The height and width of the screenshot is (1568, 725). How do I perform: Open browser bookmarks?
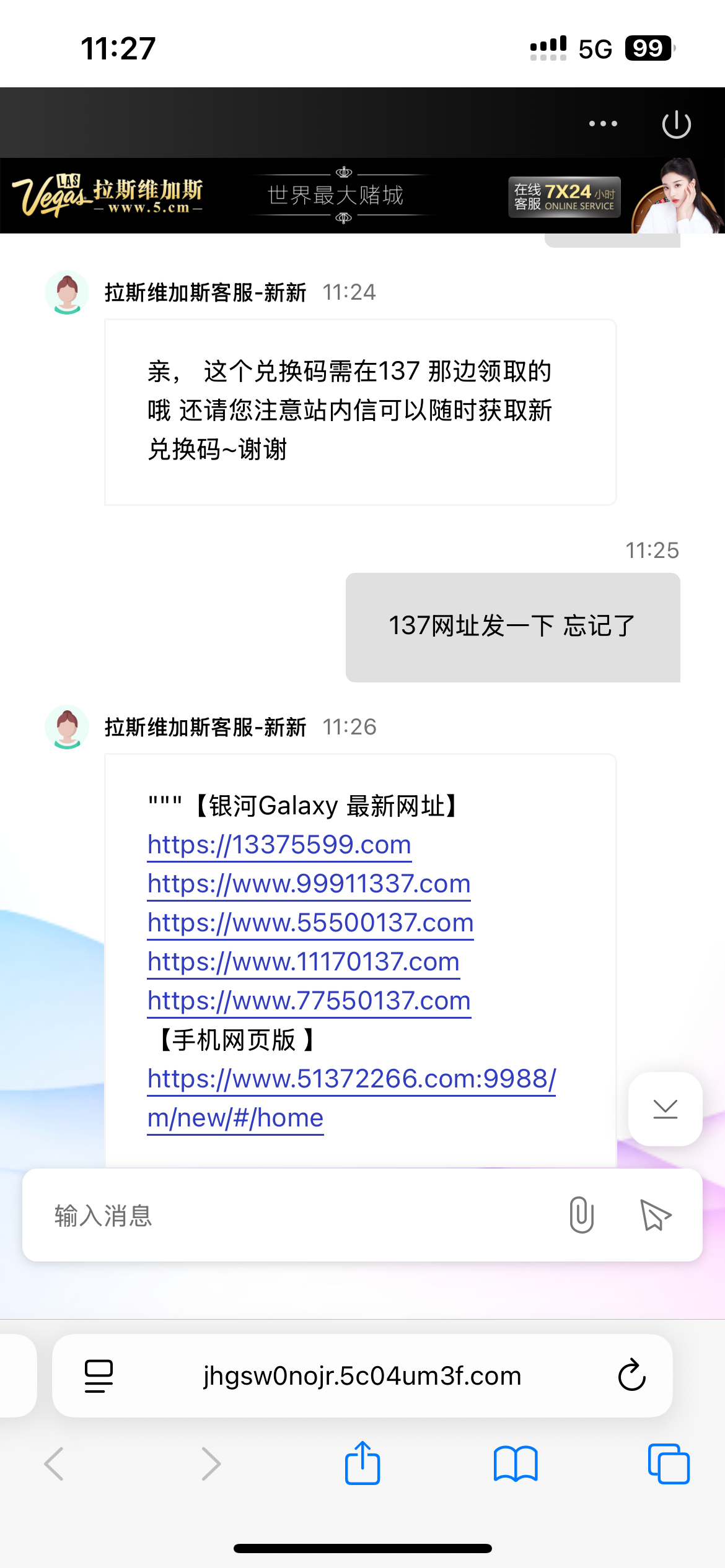pyautogui.click(x=515, y=1464)
